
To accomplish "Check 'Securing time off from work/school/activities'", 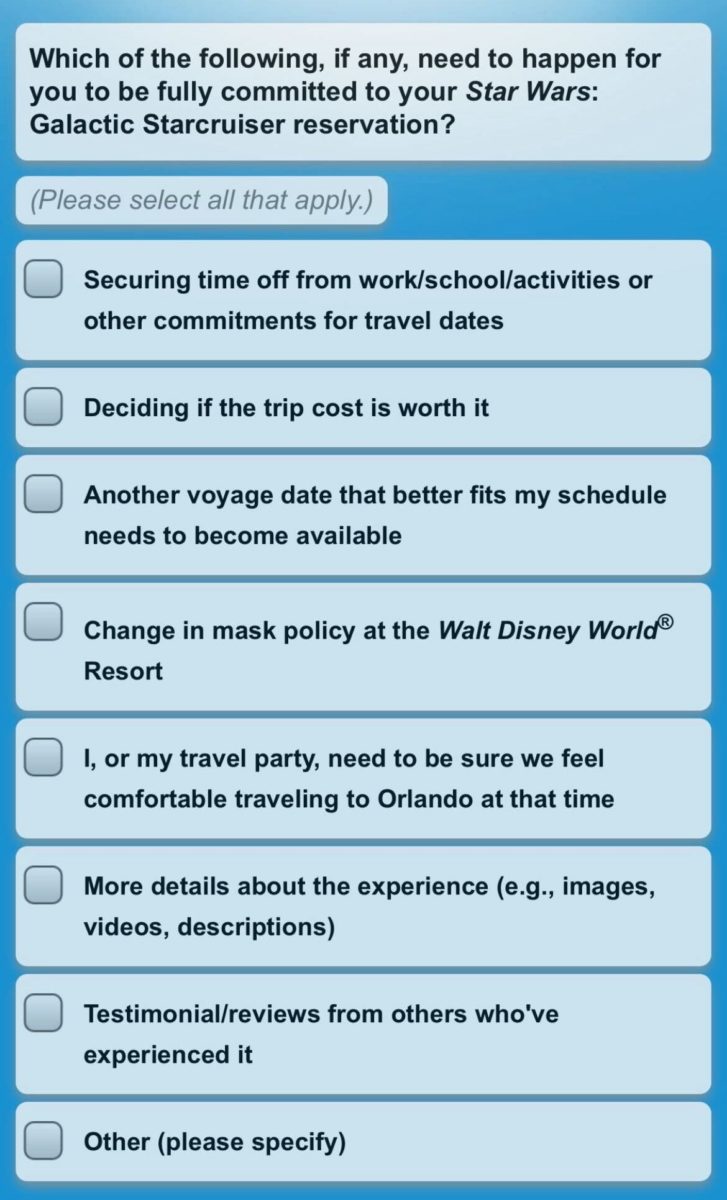I will click(x=44, y=280).
